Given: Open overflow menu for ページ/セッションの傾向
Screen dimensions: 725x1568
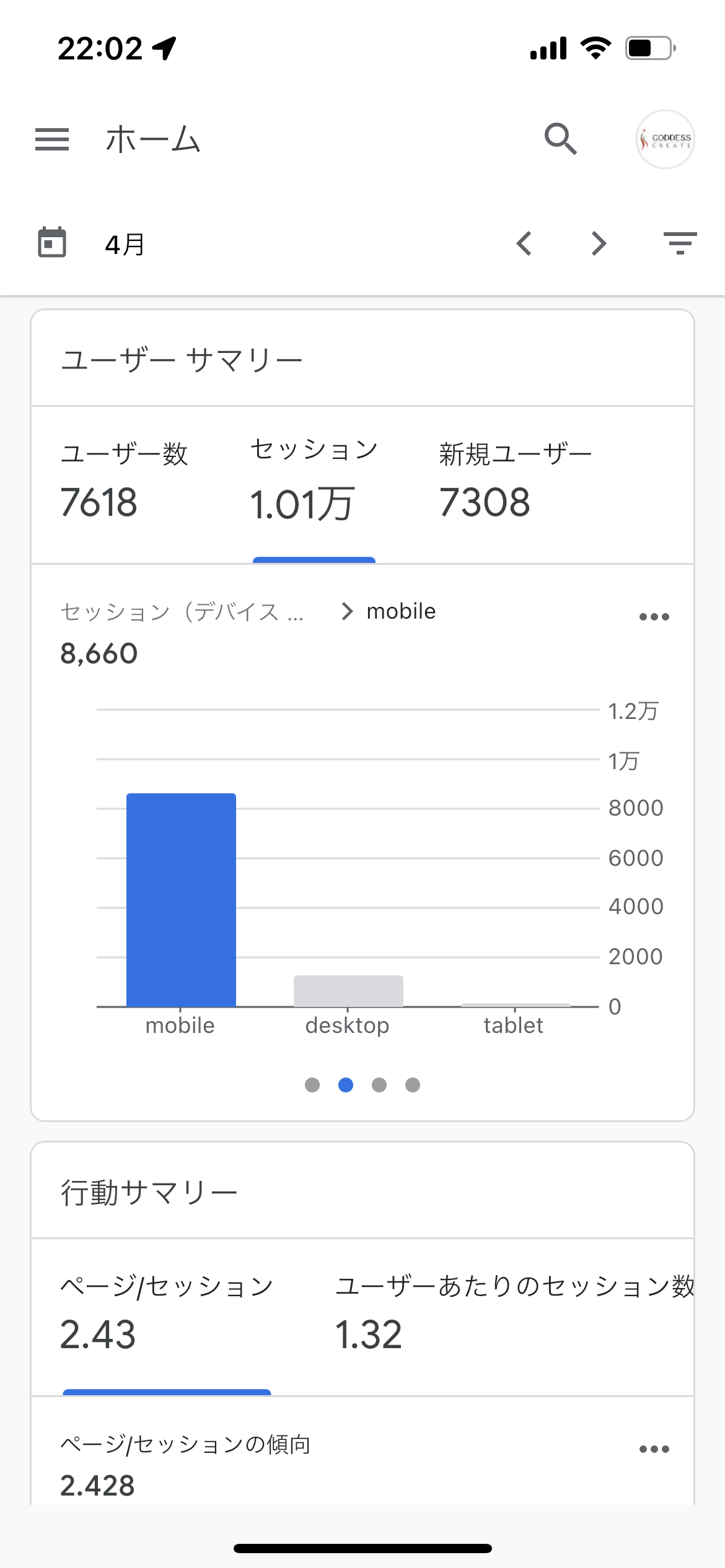Looking at the screenshot, I should [x=654, y=1449].
